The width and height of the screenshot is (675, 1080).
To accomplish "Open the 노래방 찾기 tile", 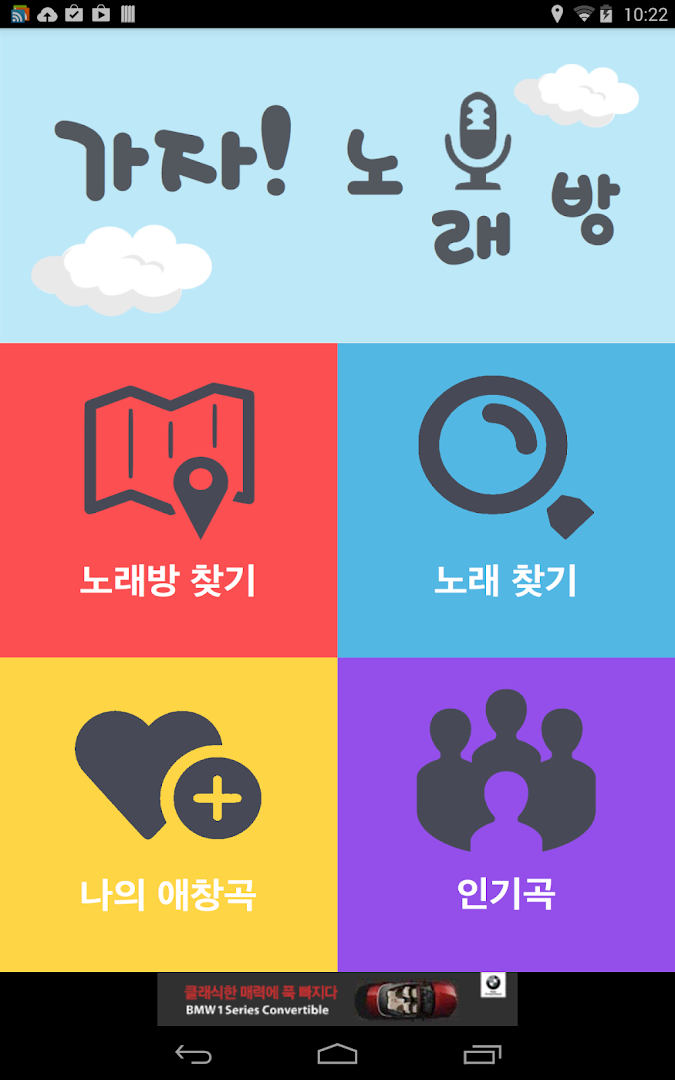I will (168, 500).
